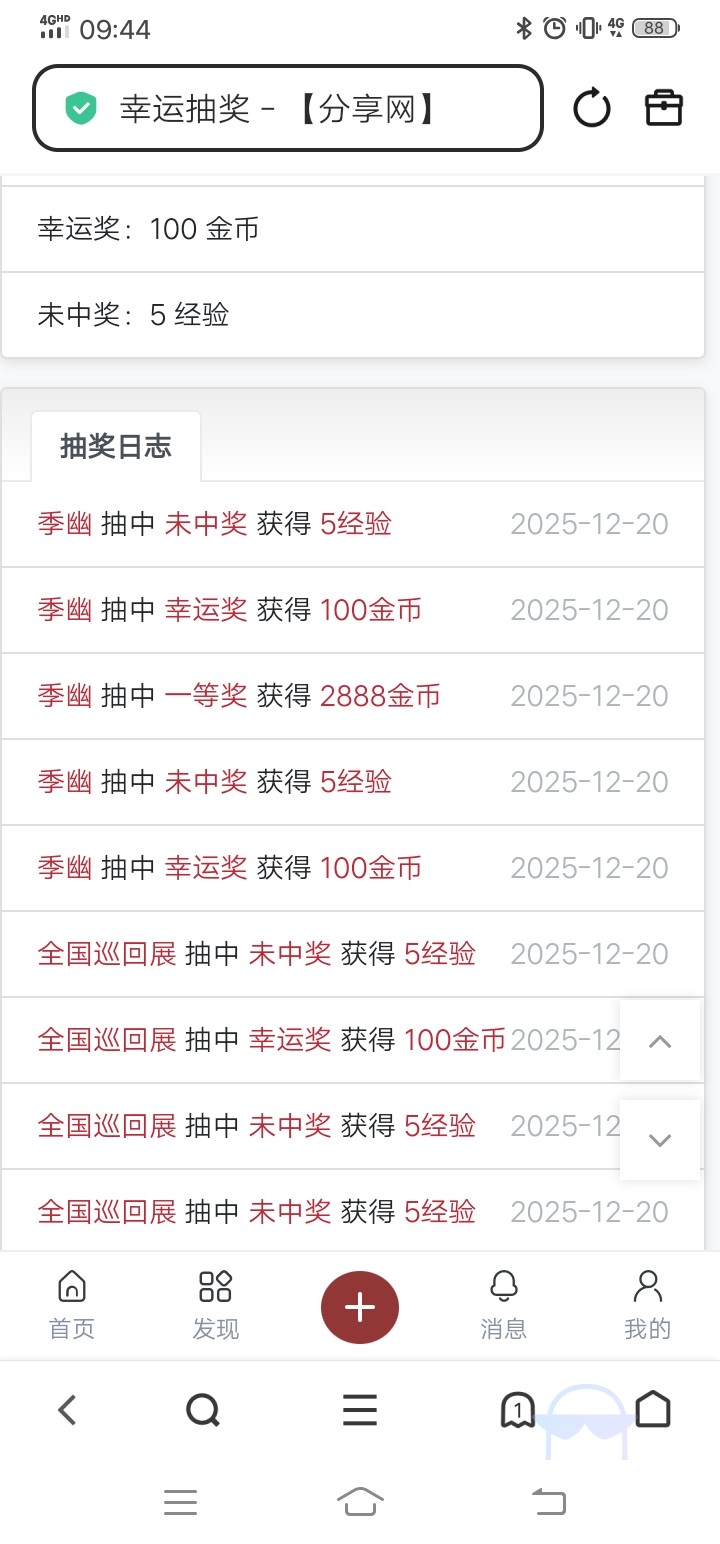Image resolution: width=720 pixels, height=1544 pixels.
Task: Go back with the browser back arrow
Action: coord(67,1410)
